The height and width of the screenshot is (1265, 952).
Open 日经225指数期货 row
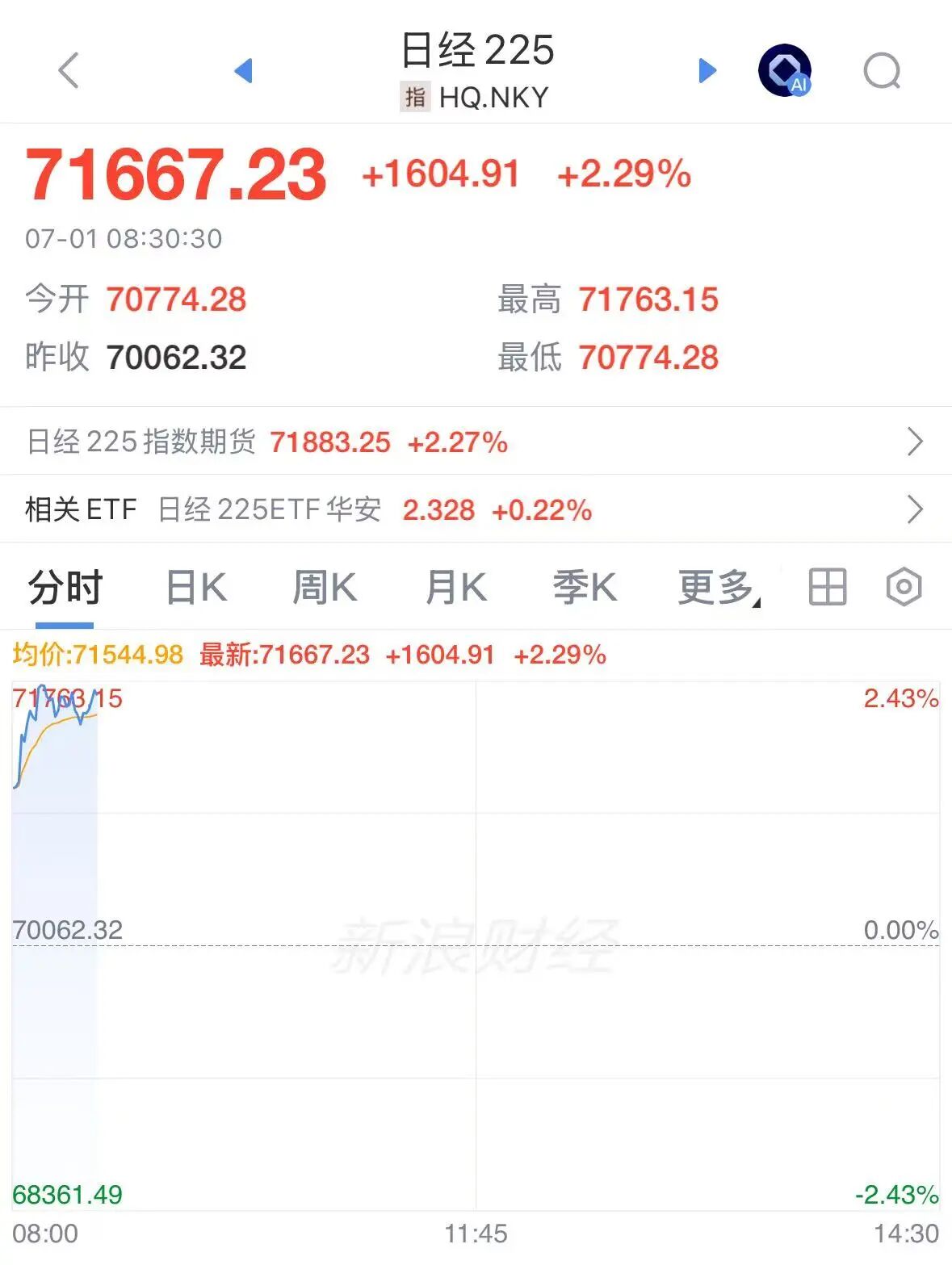point(476,442)
